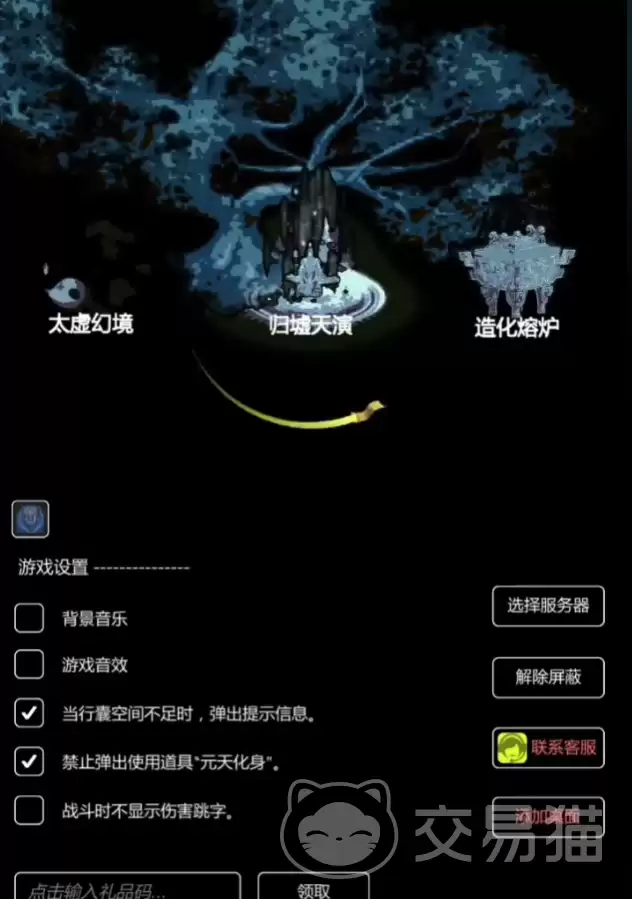Screen dimensions: 632x899
Task: Check 战斗时不显示伤害跳字
Action: click(x=29, y=809)
